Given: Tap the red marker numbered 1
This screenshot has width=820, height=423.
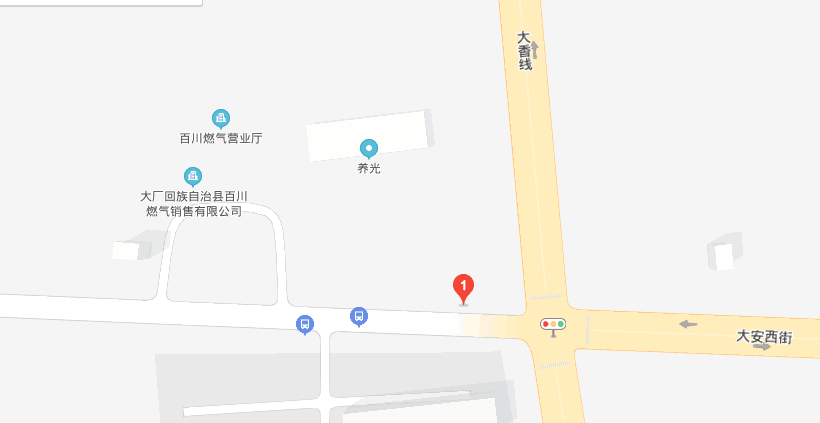Looking at the screenshot, I should [463, 287].
